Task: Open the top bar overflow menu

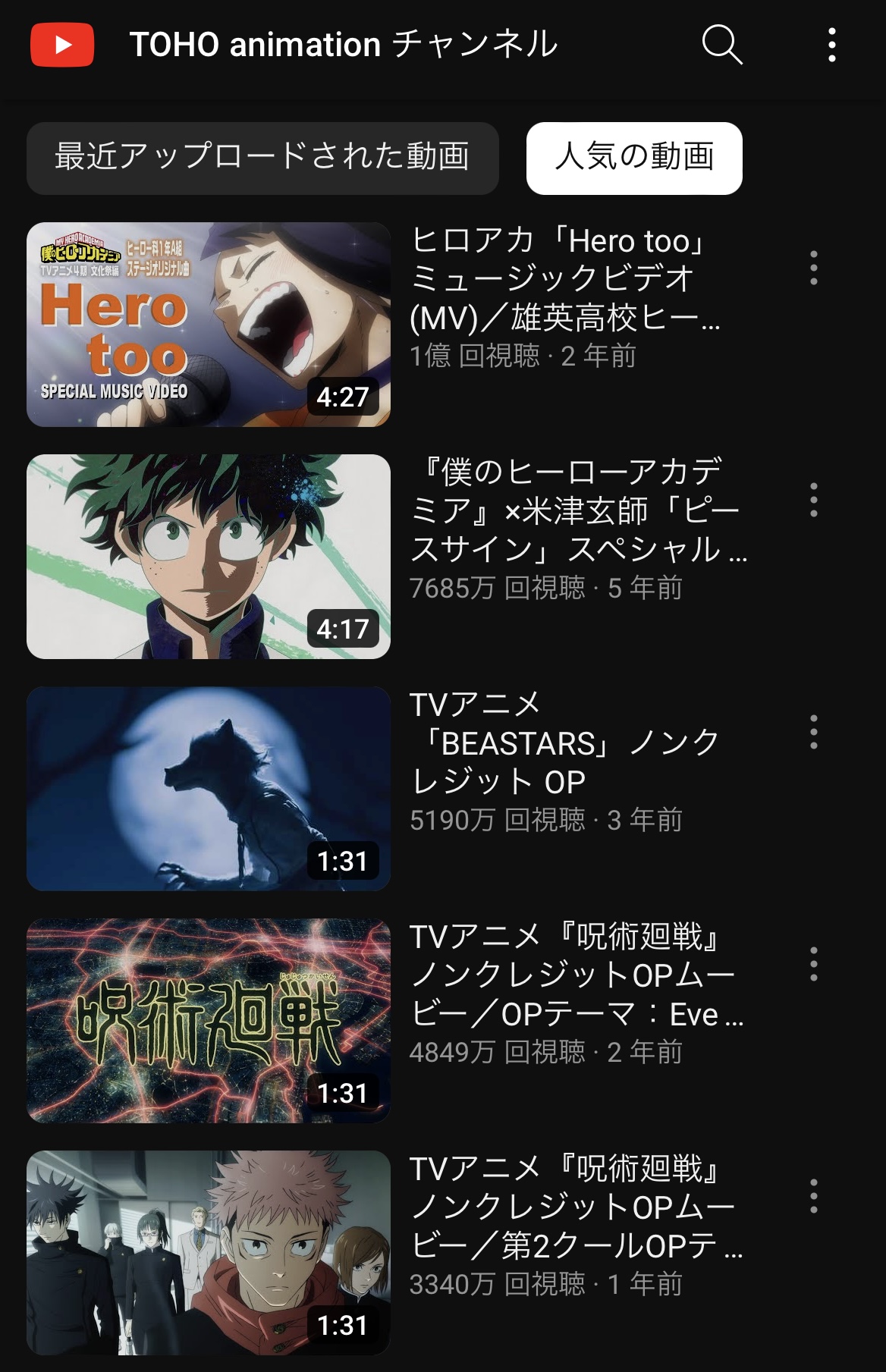Action: coord(832,45)
